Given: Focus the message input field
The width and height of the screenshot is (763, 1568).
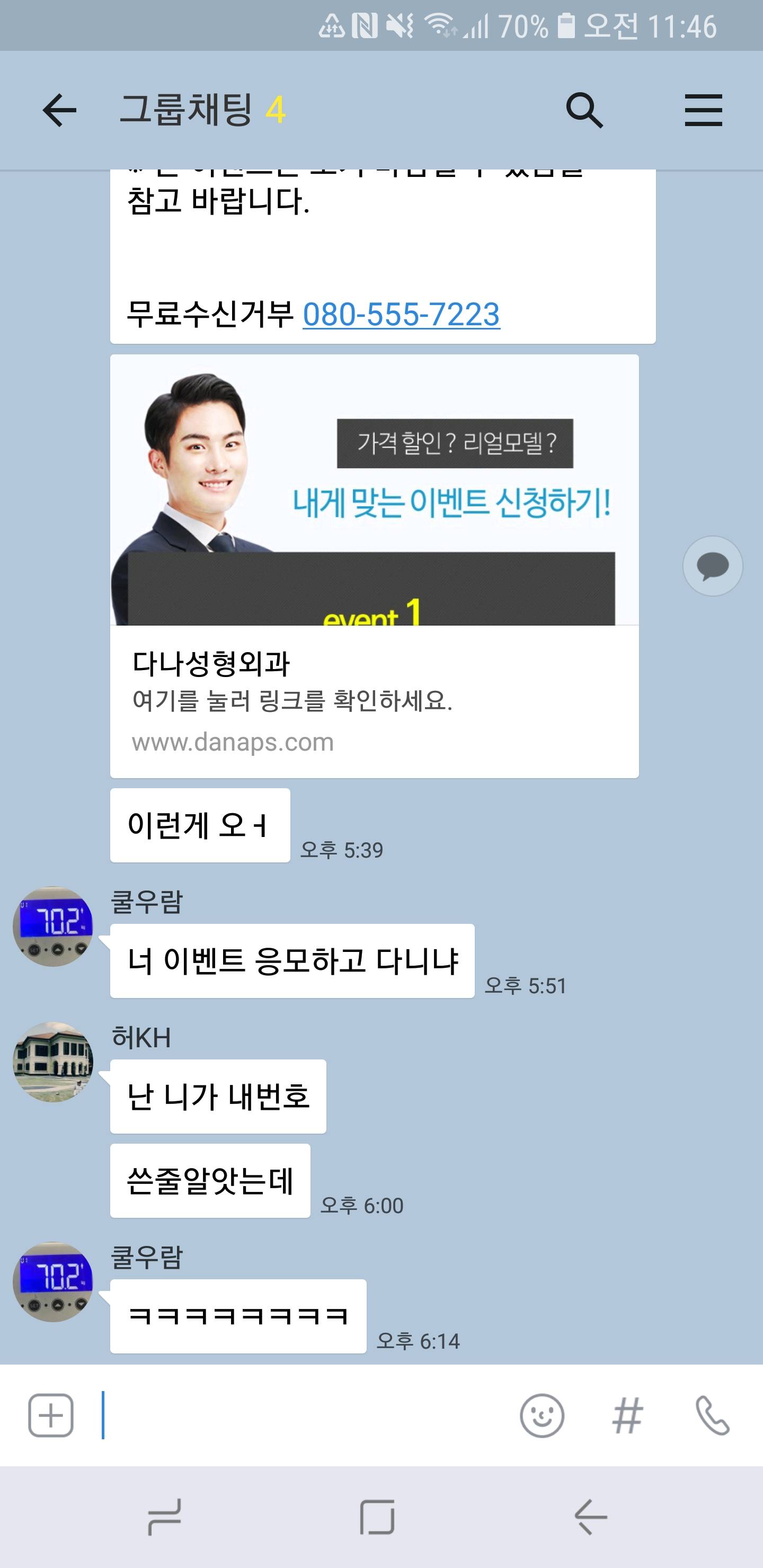Looking at the screenshot, I should [x=305, y=1415].
